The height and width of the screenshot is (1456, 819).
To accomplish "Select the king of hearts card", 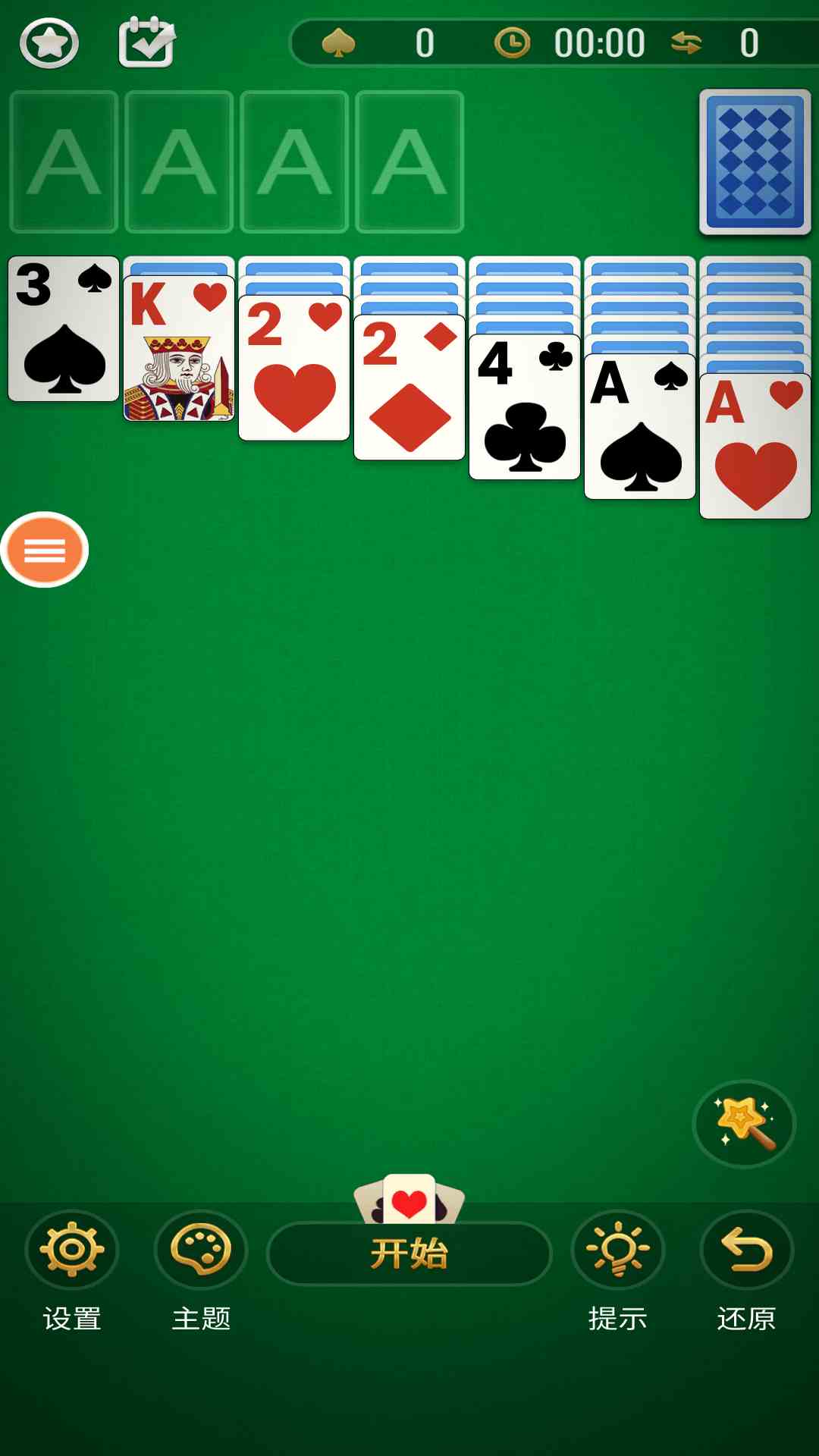I will pyautogui.click(x=179, y=348).
